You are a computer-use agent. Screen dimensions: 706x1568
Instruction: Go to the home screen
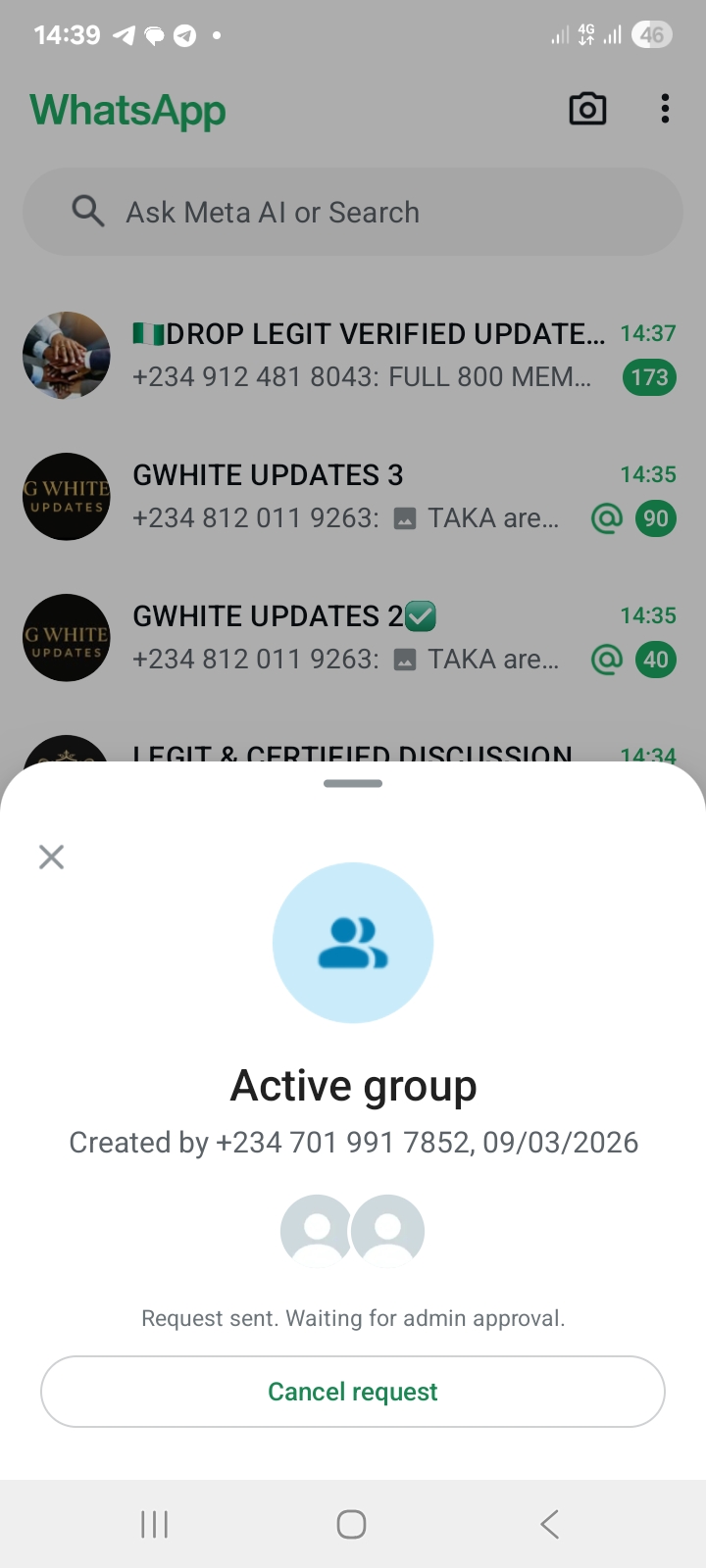(351, 1524)
